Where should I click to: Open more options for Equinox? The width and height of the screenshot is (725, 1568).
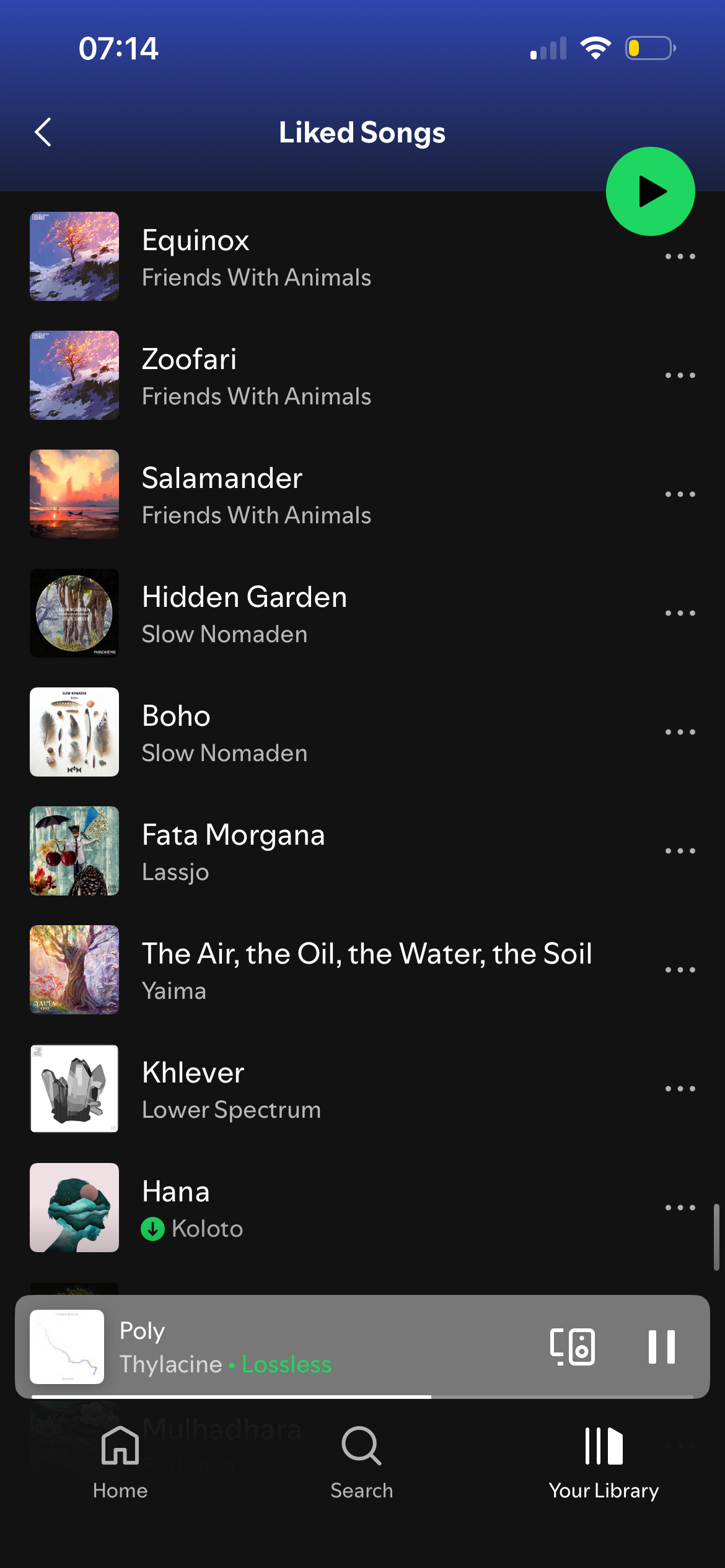tap(680, 256)
